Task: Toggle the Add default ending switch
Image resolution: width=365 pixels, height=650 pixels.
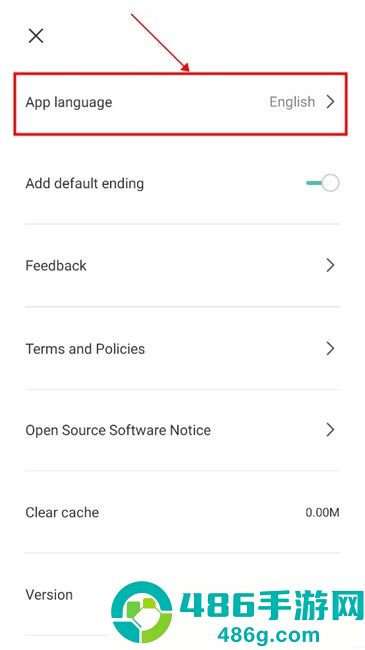Action: pos(323,183)
